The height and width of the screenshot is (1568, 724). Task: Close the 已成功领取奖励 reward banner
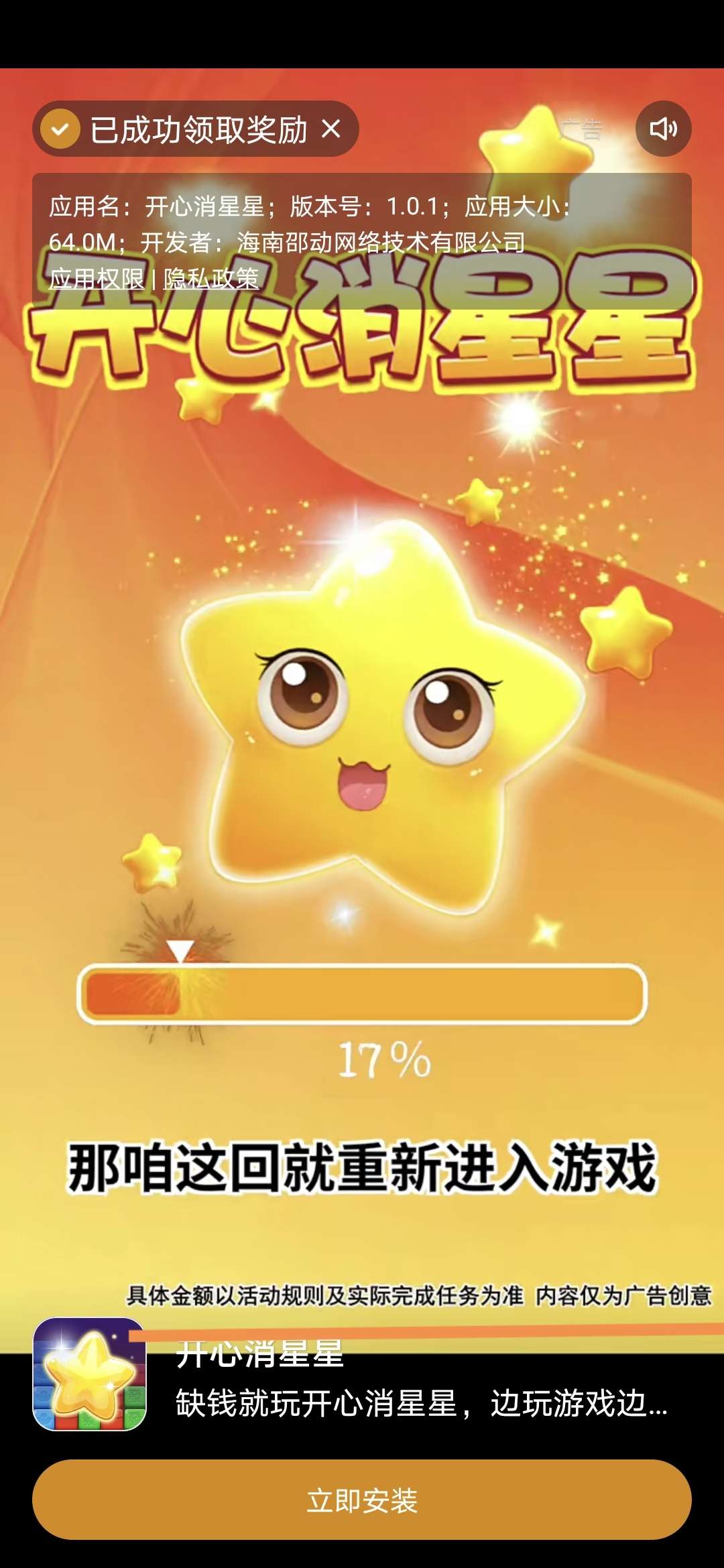[x=331, y=129]
